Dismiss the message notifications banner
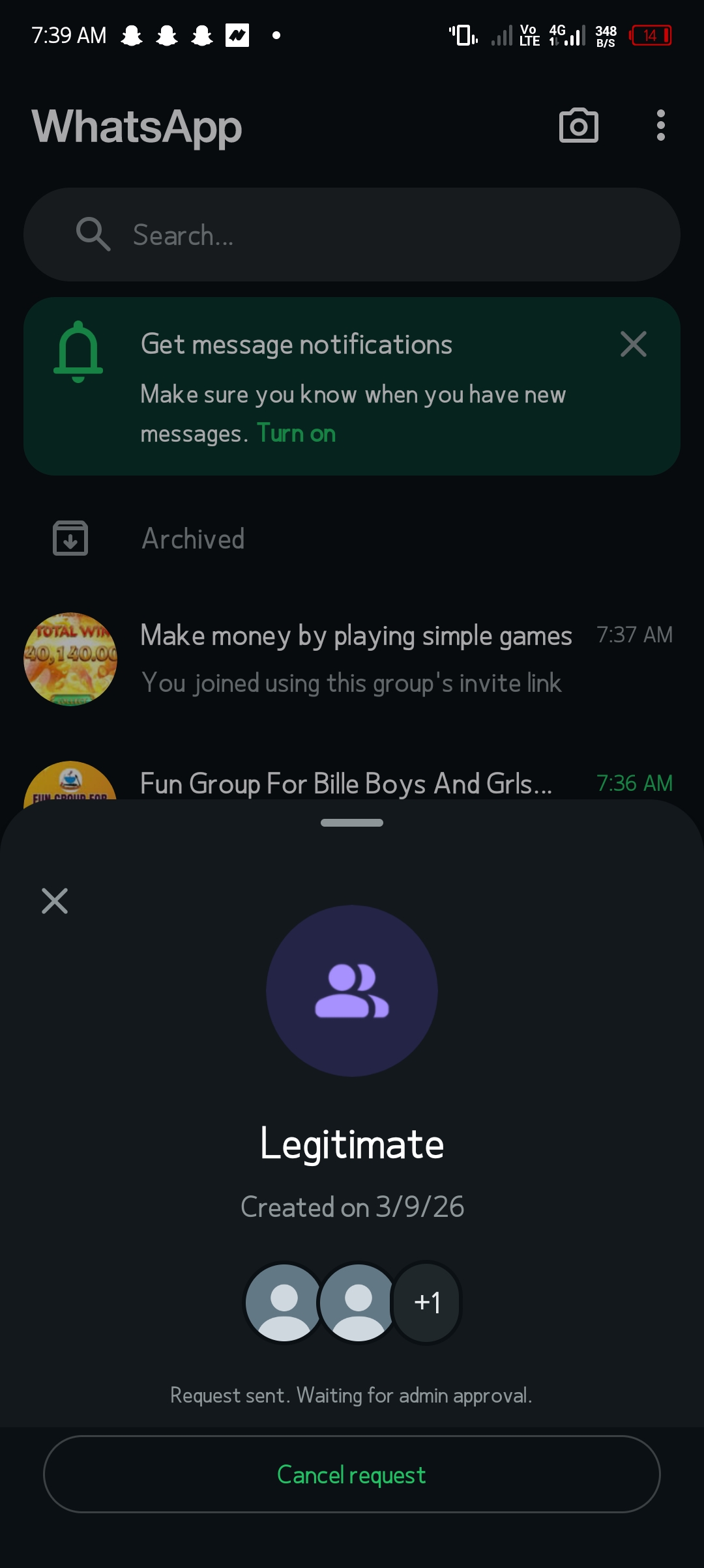 click(633, 344)
